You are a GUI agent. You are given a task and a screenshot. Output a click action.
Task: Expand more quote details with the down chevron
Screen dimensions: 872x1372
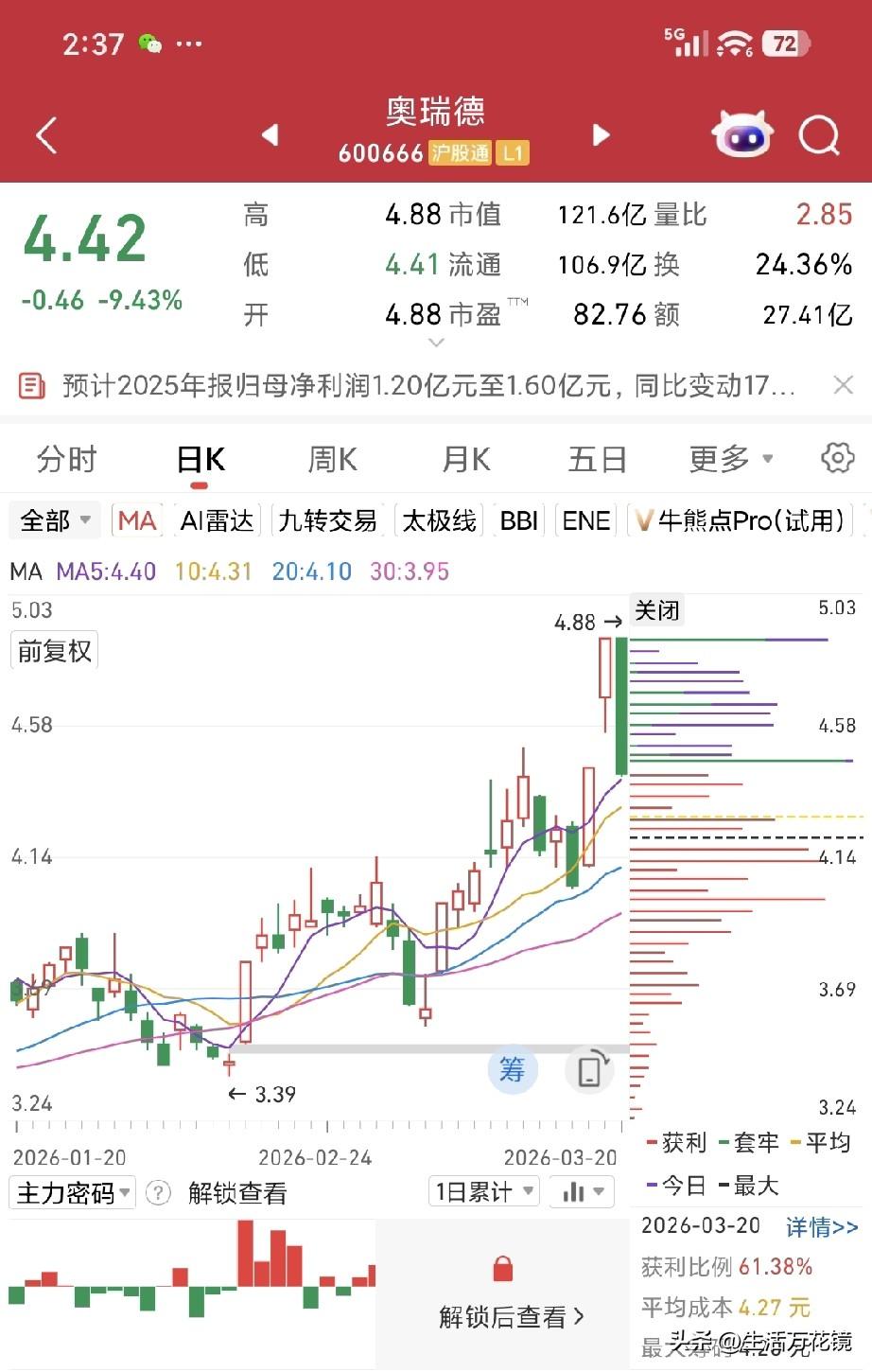[x=436, y=343]
